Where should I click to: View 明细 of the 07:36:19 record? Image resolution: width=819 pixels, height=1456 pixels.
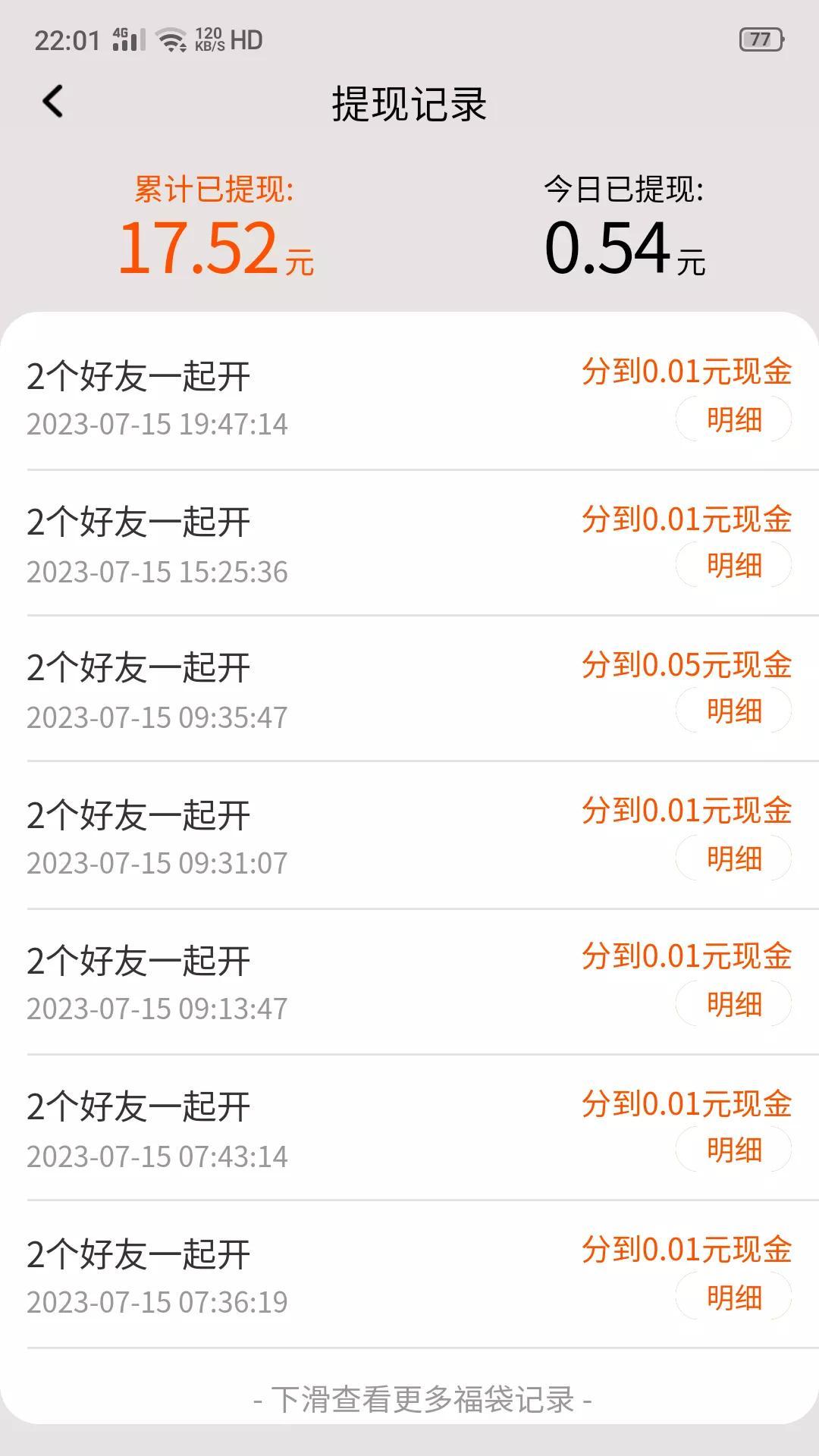click(x=733, y=1298)
